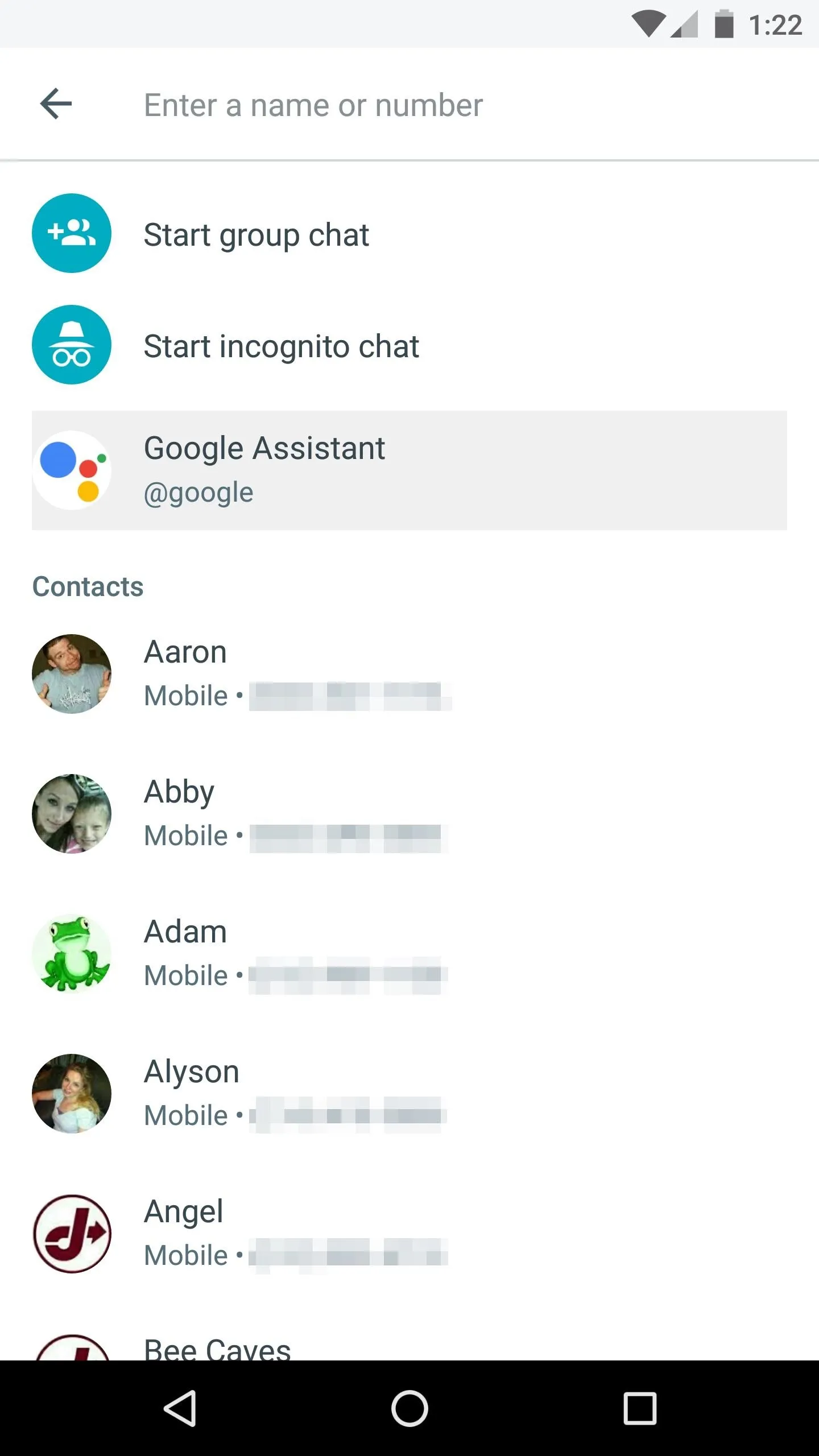This screenshot has width=819, height=1456.
Task: Select the Angel contact
Action: pyautogui.click(x=409, y=1234)
